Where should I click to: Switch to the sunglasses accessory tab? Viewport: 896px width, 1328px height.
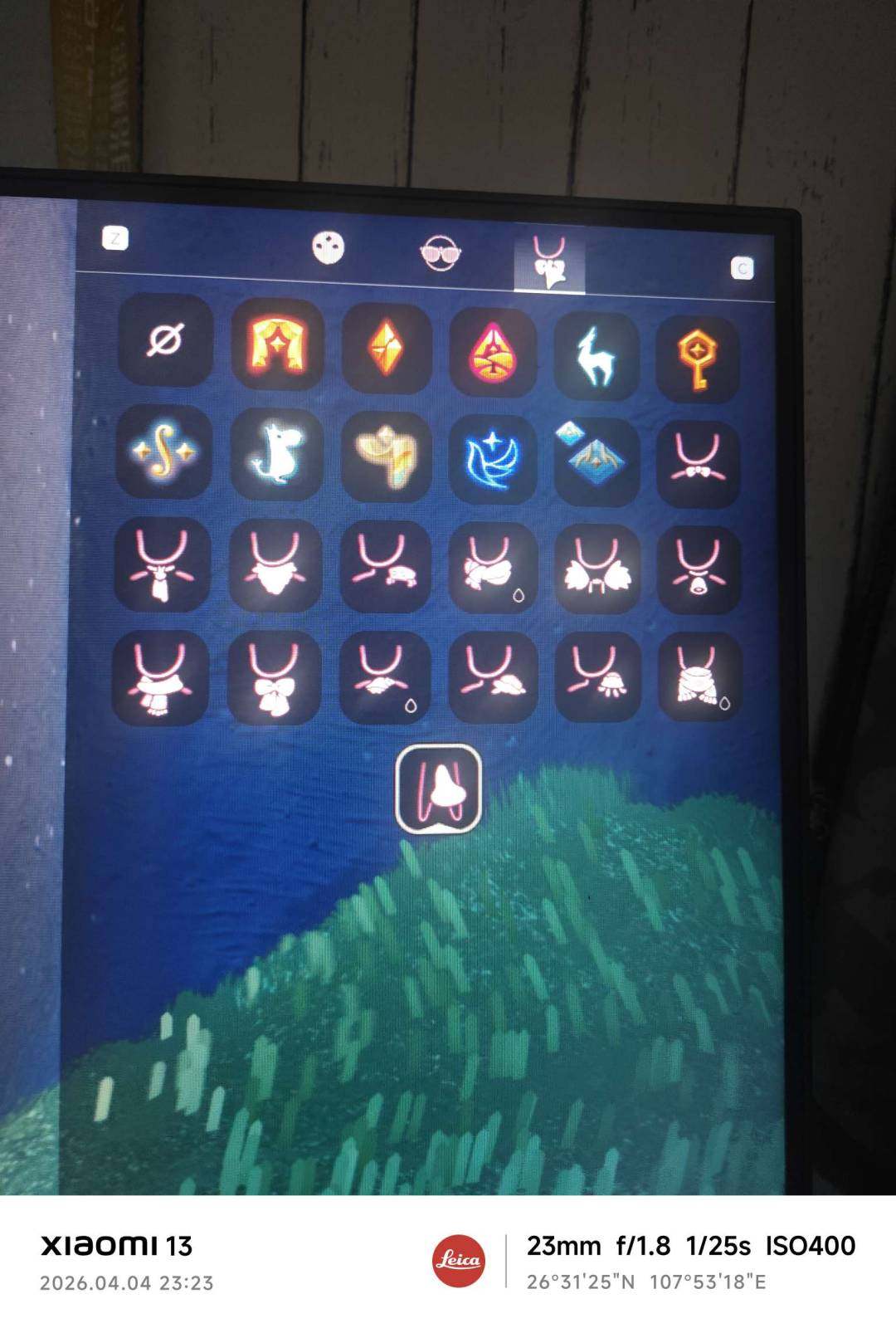[441, 253]
